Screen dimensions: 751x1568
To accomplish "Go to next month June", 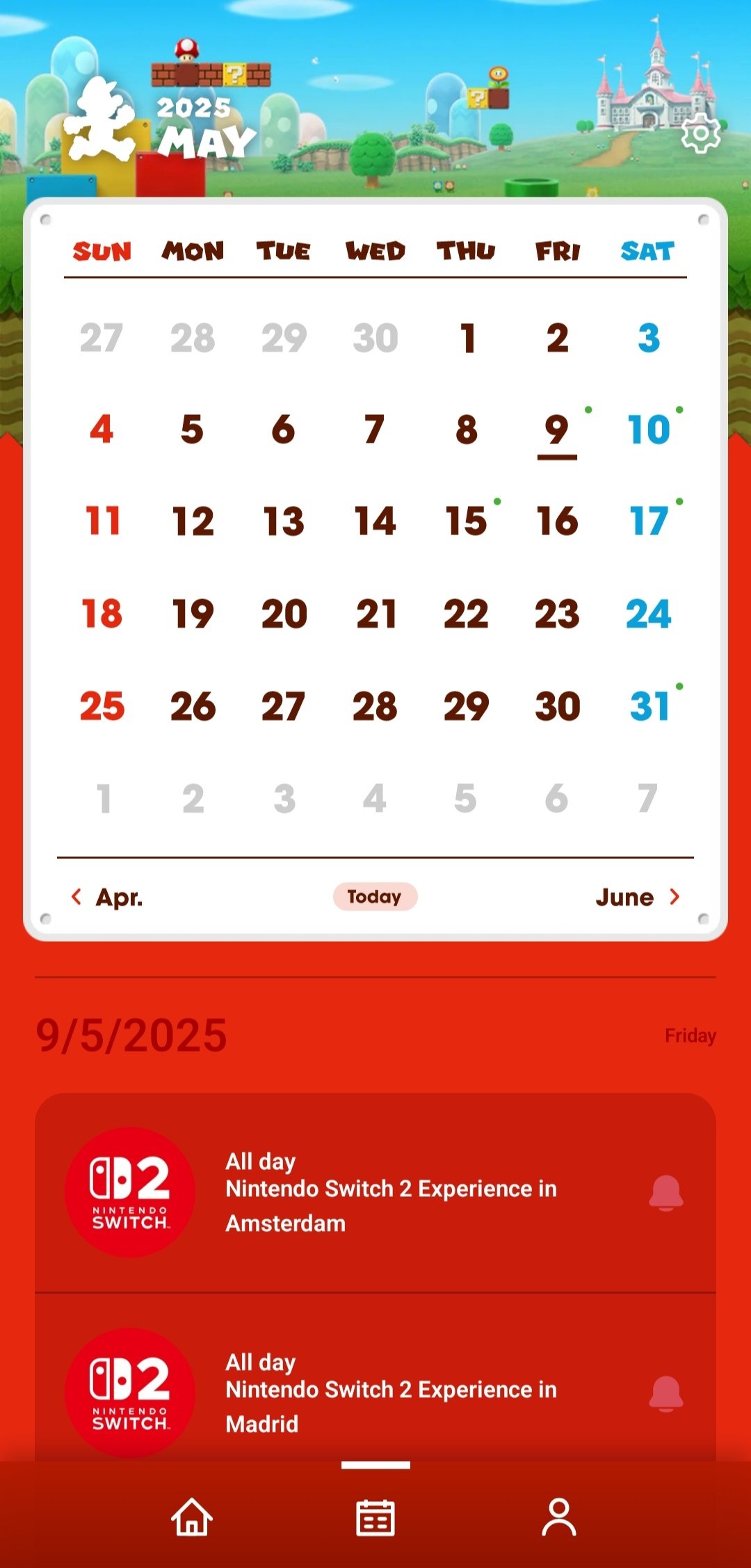I will coord(637,897).
